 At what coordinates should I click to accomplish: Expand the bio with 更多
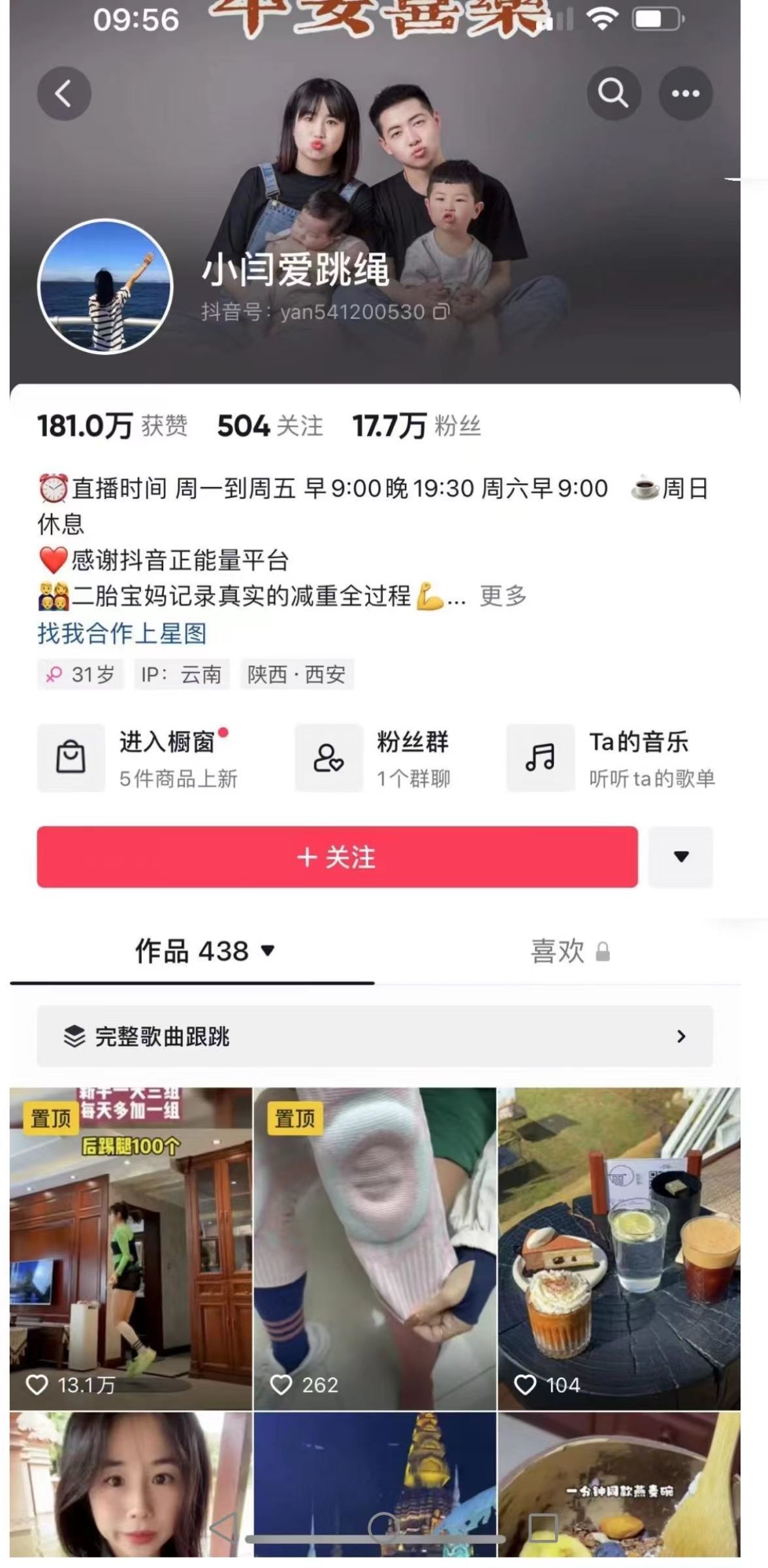503,596
